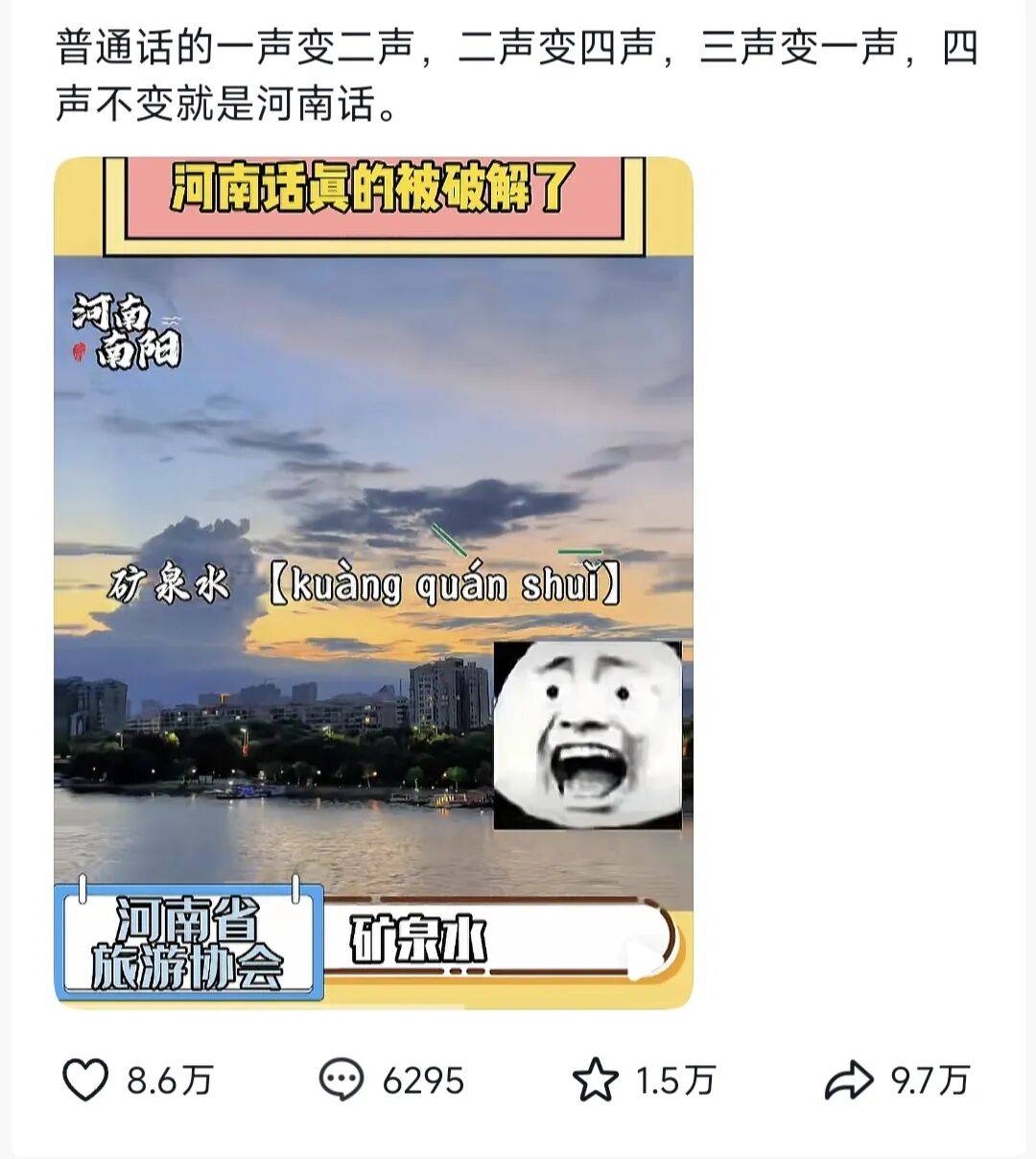Screen dimensions: 1036x1159
Task: Share this post via the arrow icon
Action: [x=849, y=1080]
